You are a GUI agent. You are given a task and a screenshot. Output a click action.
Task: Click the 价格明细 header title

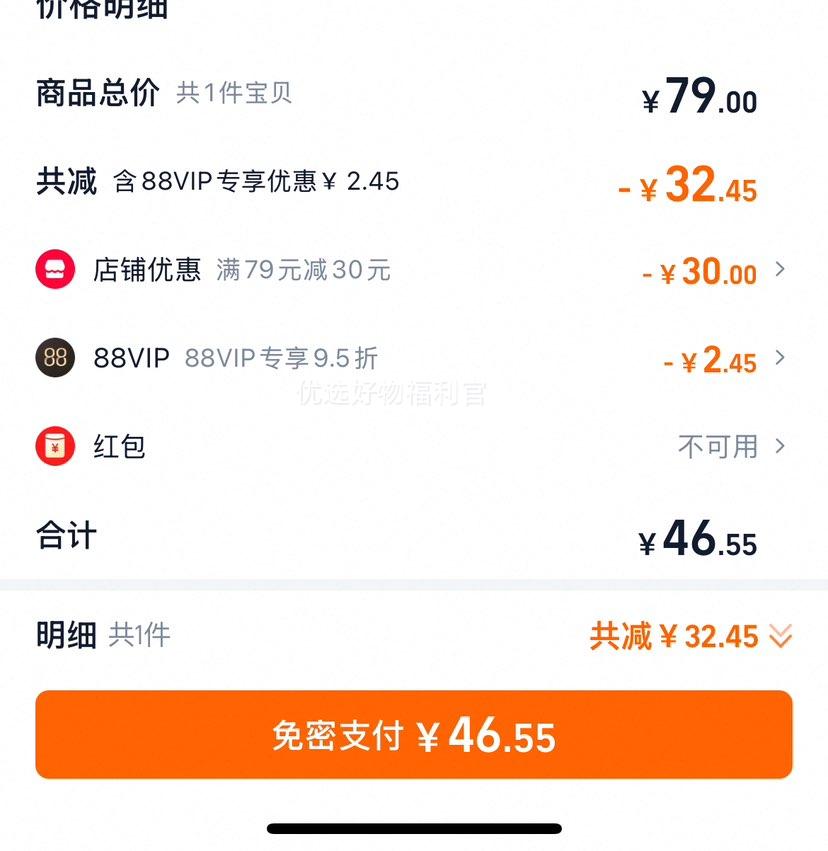[x=95, y=8]
